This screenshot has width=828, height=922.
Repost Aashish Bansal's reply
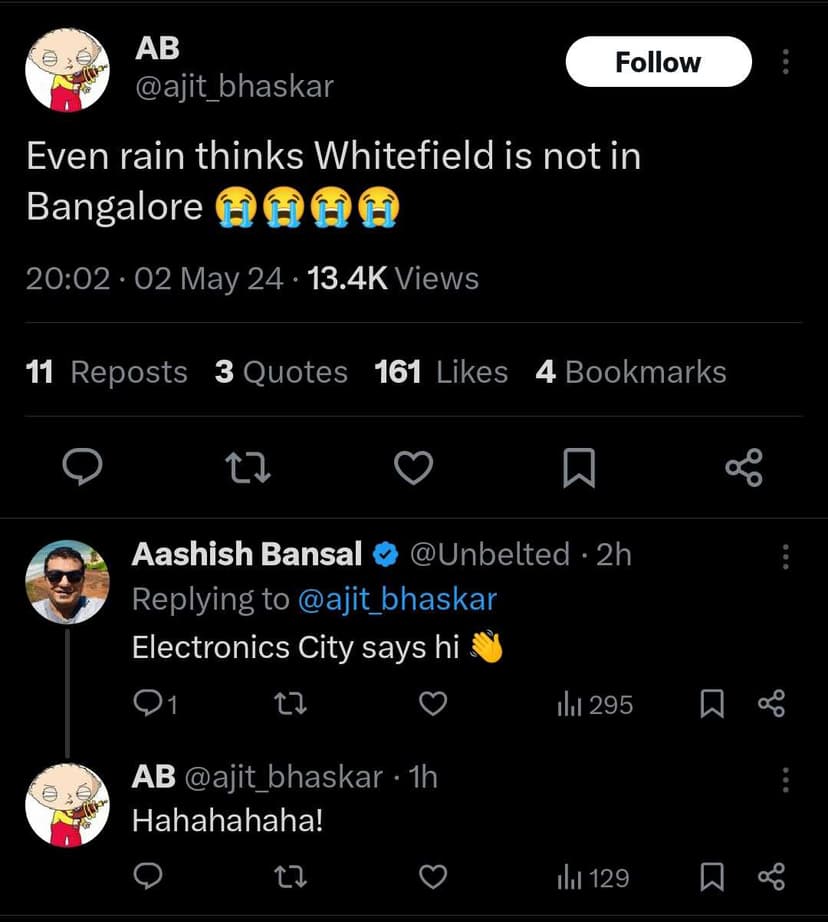[x=290, y=705]
